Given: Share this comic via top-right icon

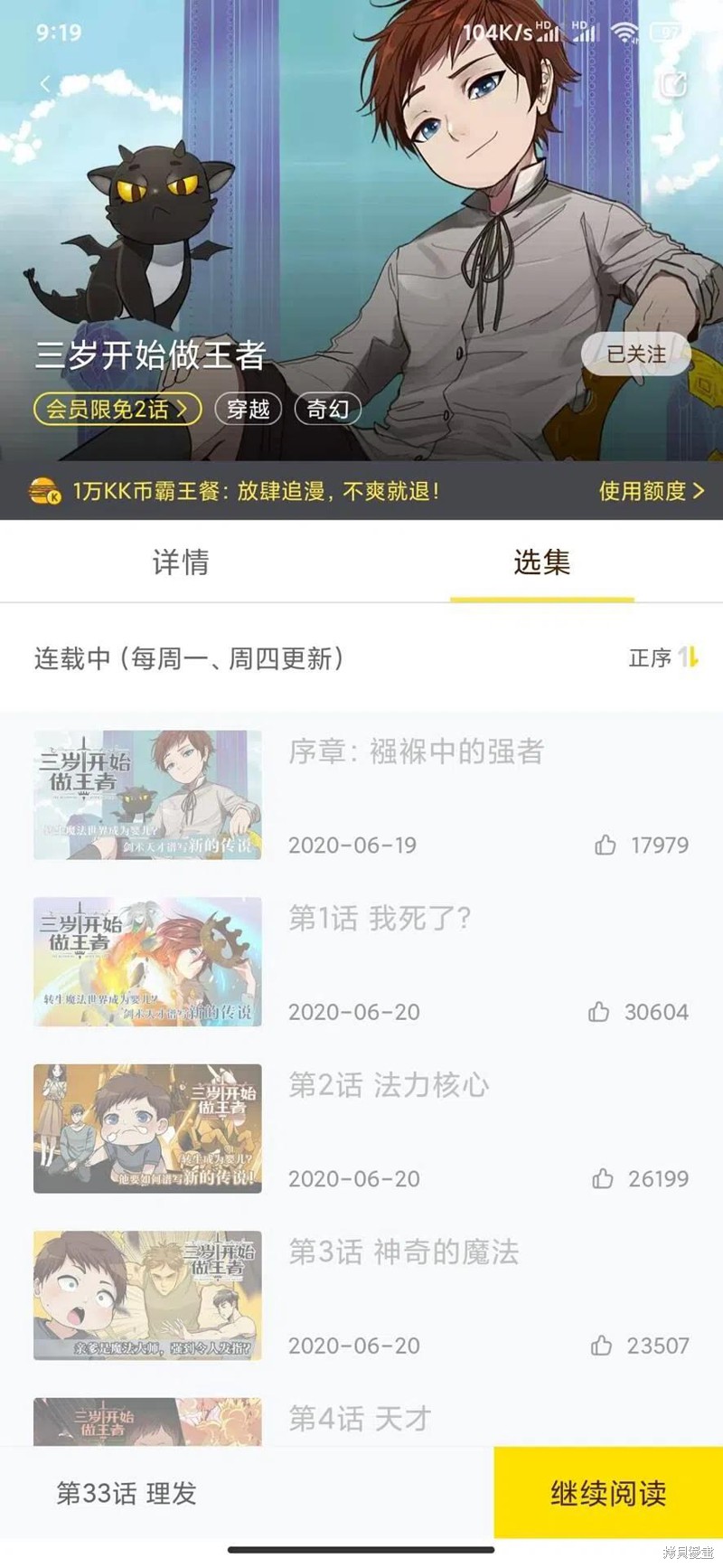Looking at the screenshot, I should pos(671,85).
